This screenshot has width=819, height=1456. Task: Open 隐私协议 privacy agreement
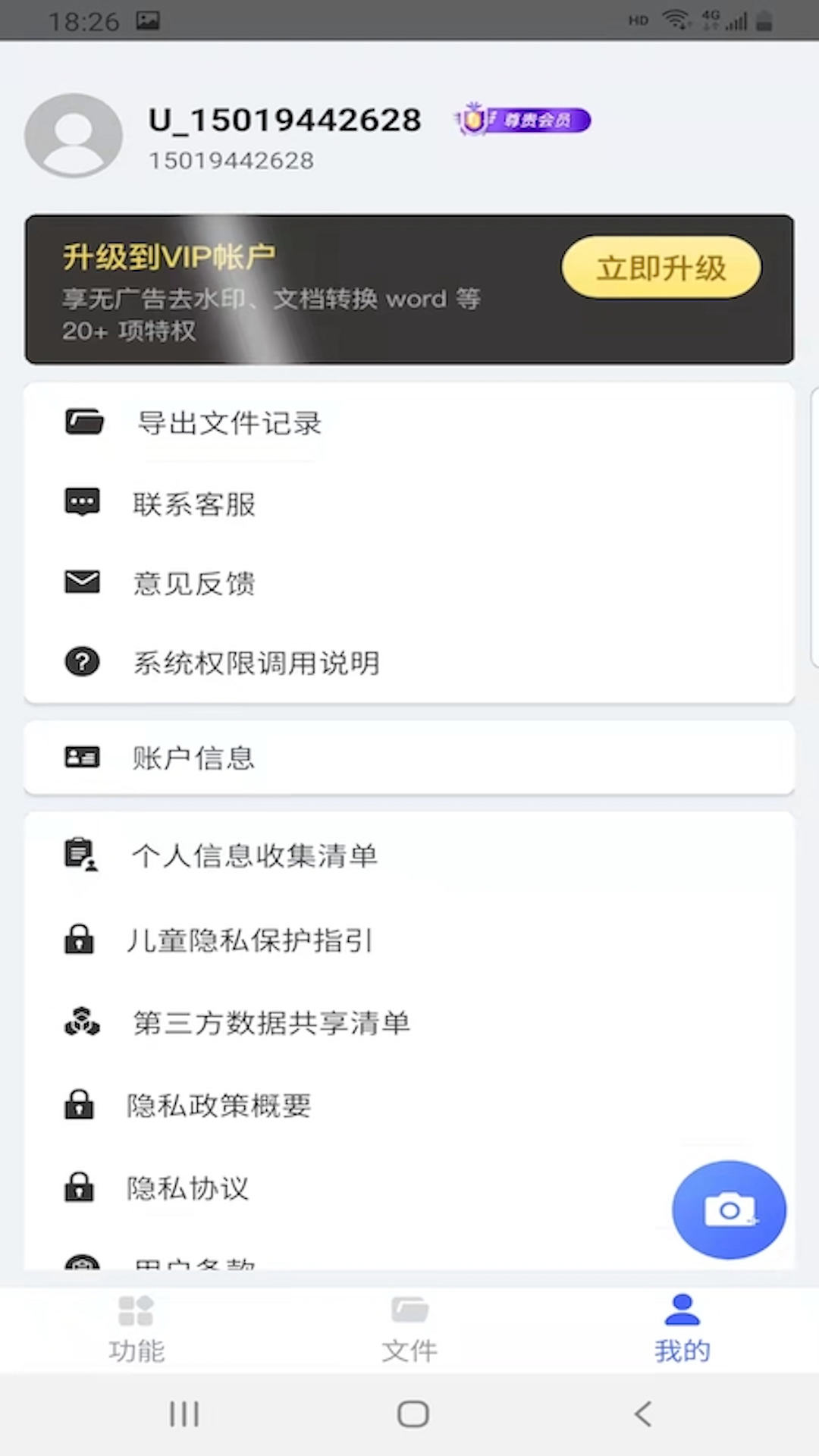pyautogui.click(x=188, y=1188)
